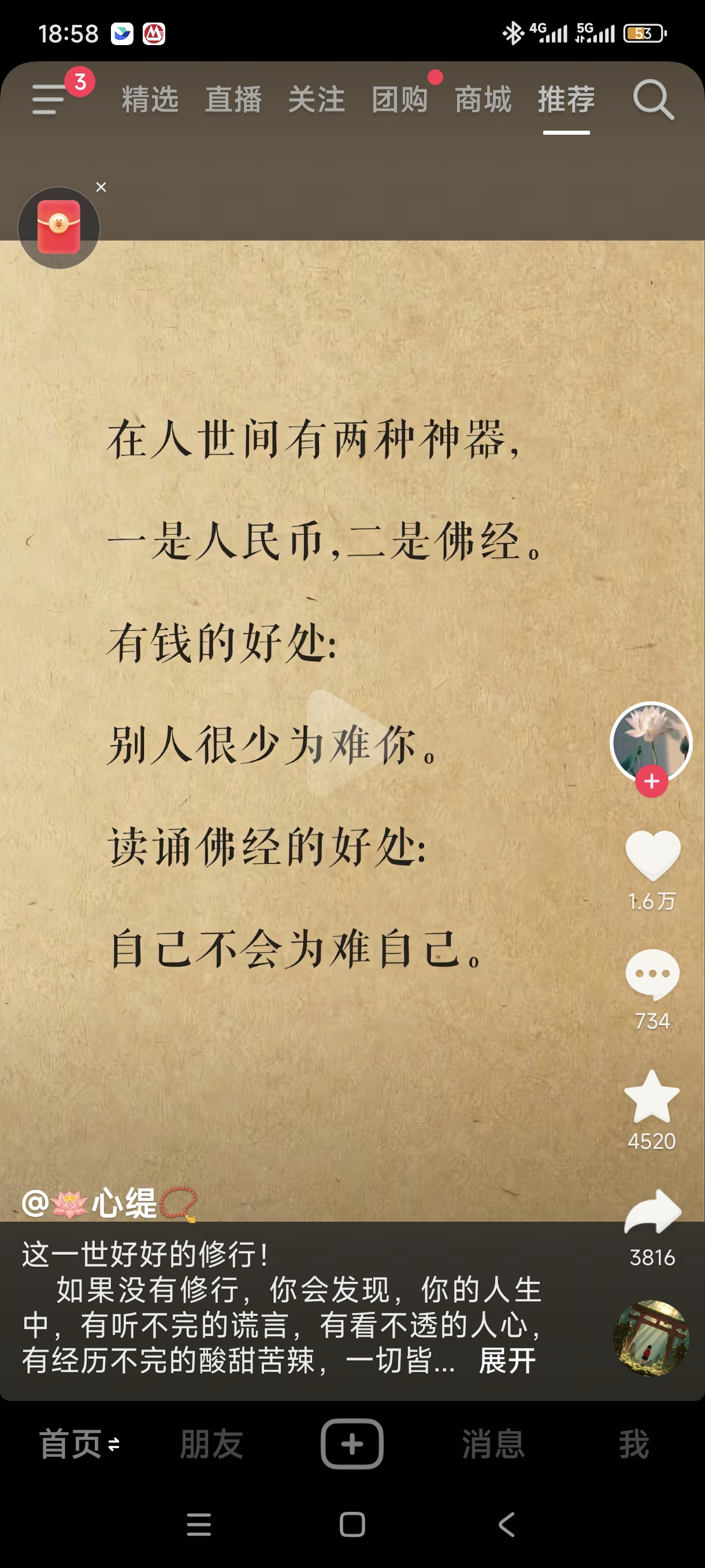Follow the creator via plus button
705x1568 pixels.
coord(651,781)
